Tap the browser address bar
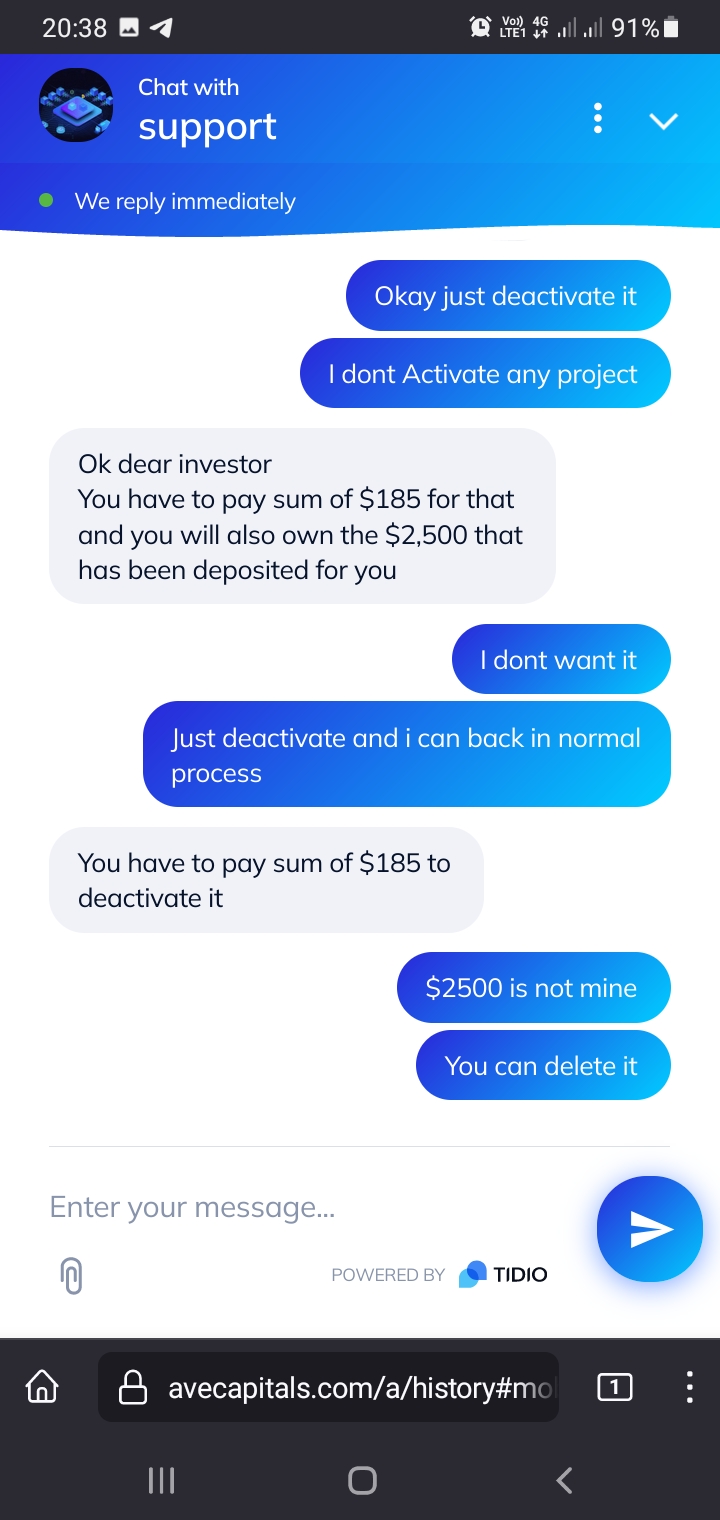The height and width of the screenshot is (1520, 720). tap(328, 1387)
